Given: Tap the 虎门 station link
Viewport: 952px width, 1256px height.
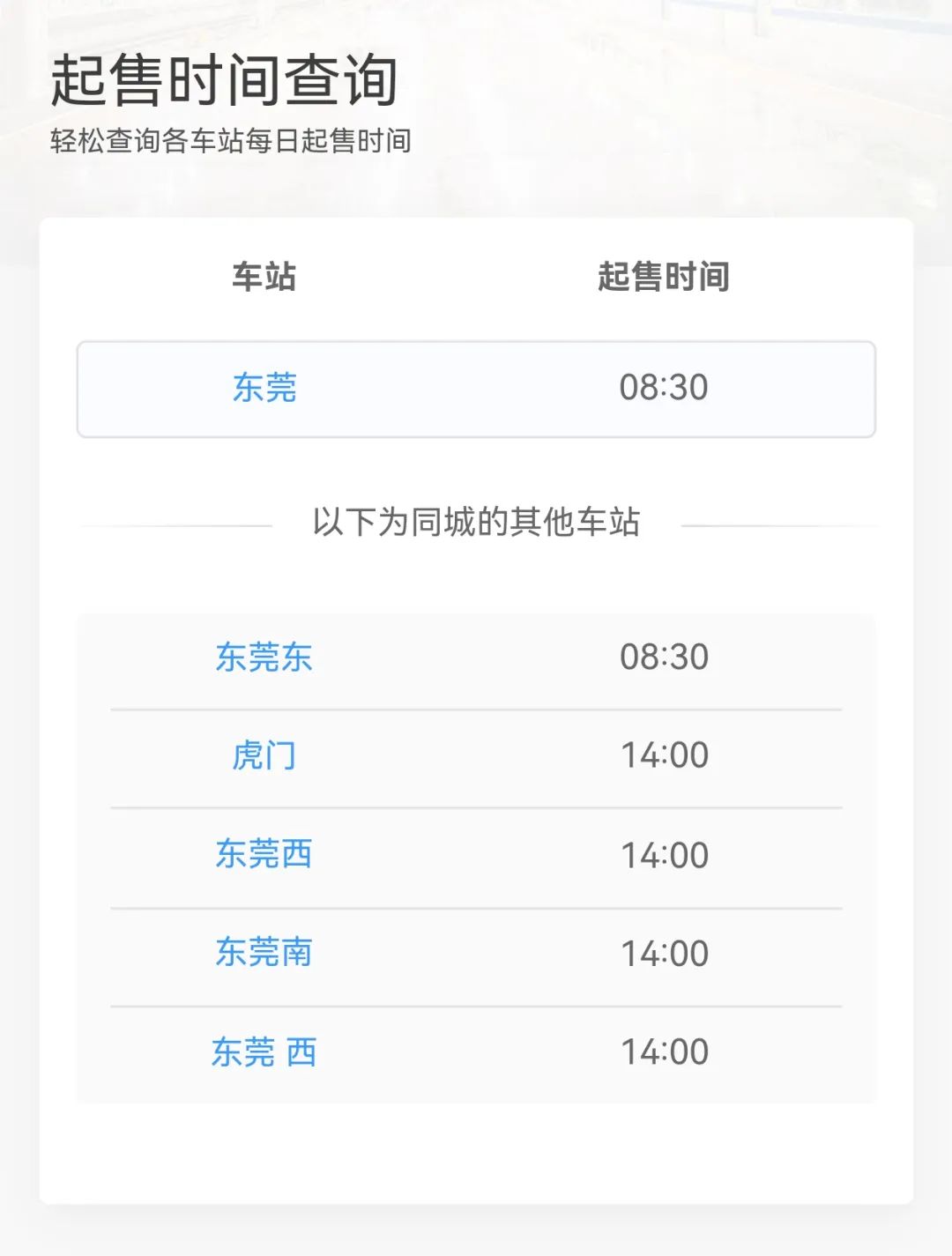Looking at the screenshot, I should [264, 756].
